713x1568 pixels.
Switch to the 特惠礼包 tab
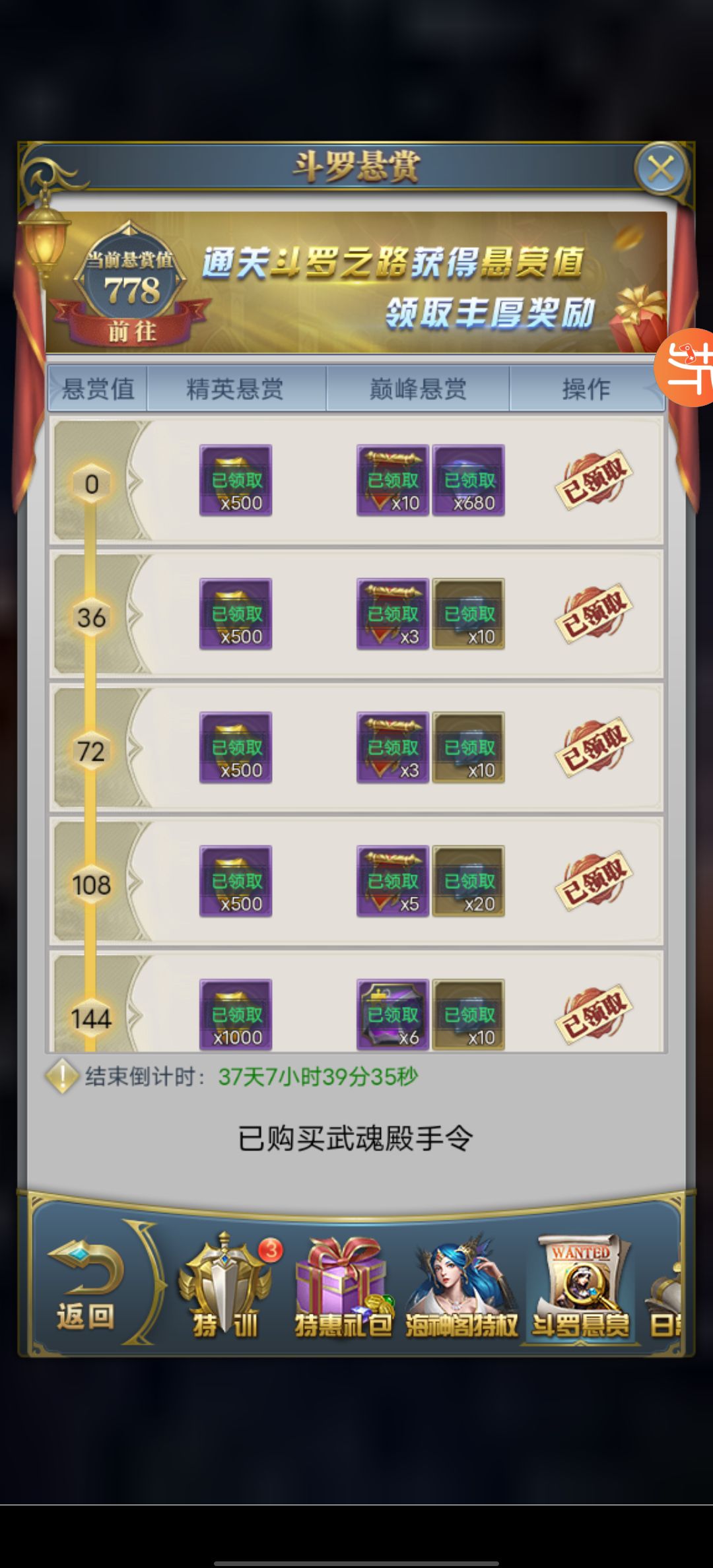tap(342, 1286)
